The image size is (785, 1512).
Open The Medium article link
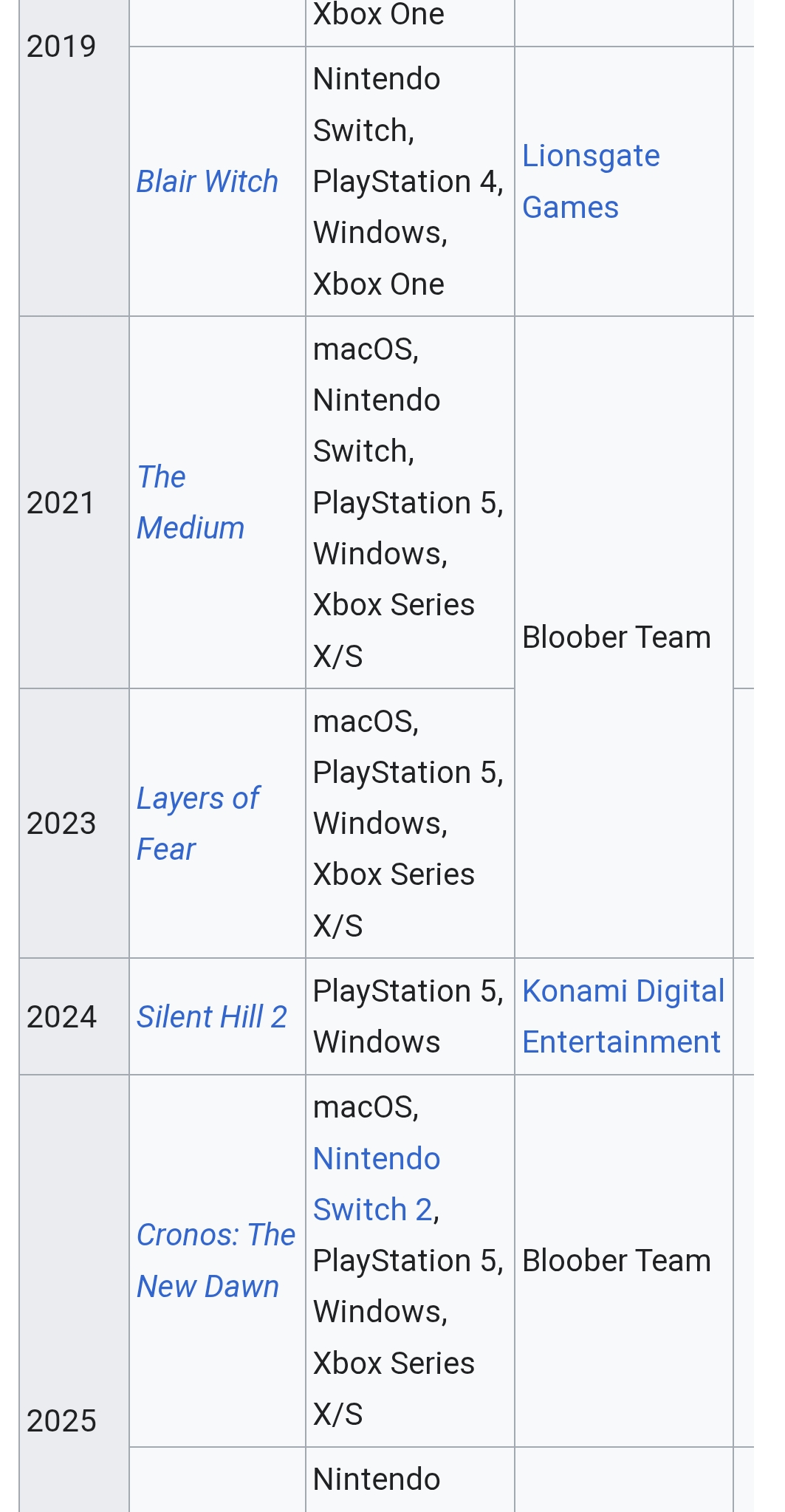click(191, 502)
